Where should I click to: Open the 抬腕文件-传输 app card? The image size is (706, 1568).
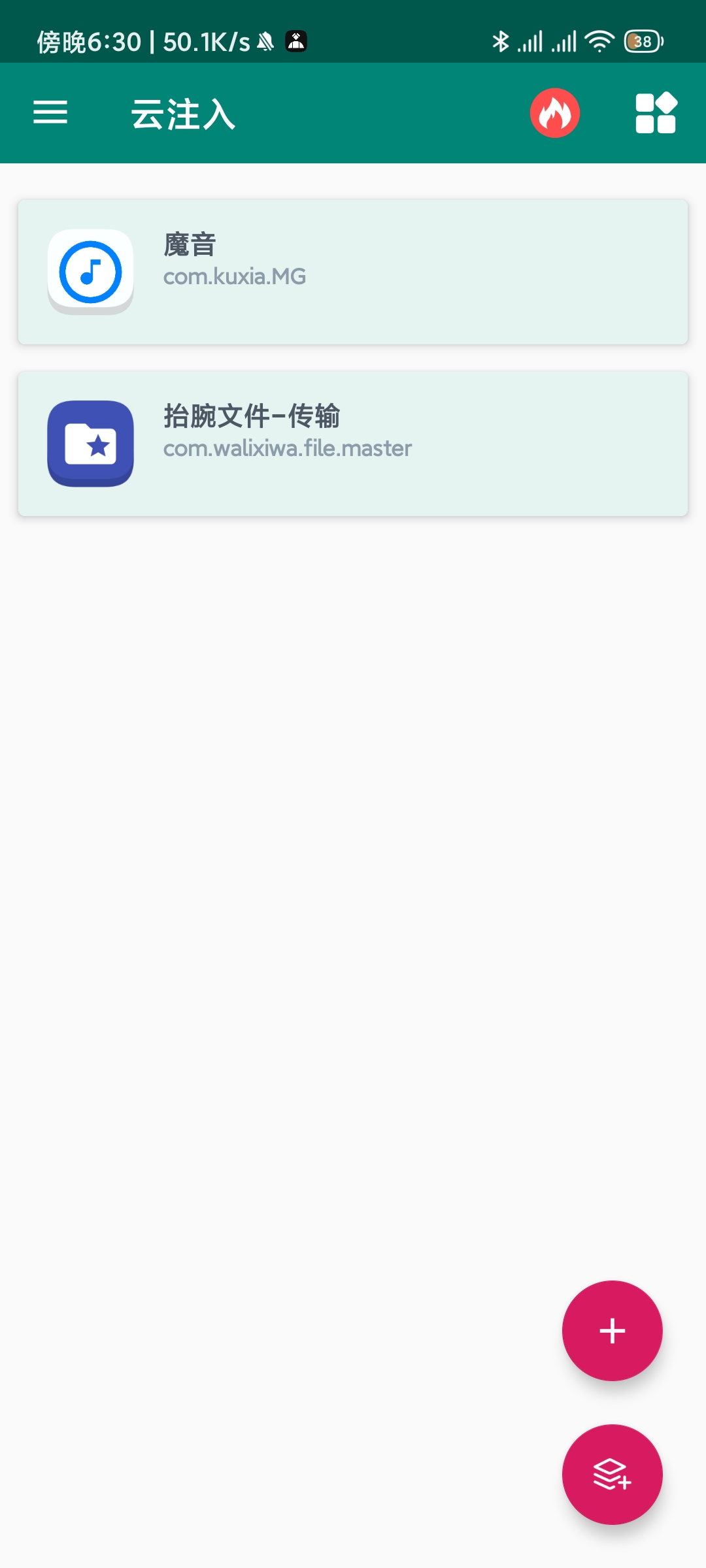353,444
